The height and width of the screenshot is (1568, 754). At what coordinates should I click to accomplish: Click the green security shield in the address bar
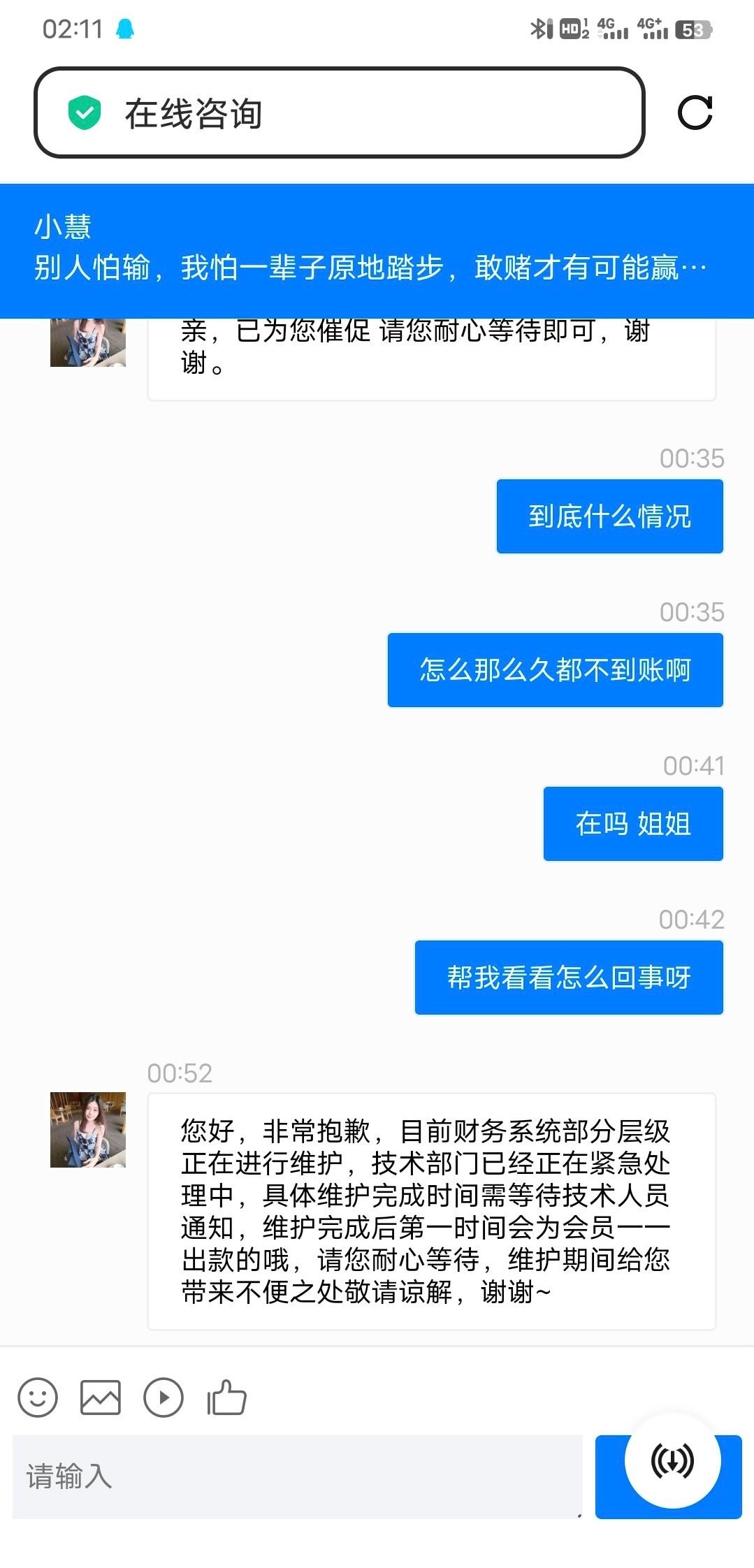(x=85, y=112)
